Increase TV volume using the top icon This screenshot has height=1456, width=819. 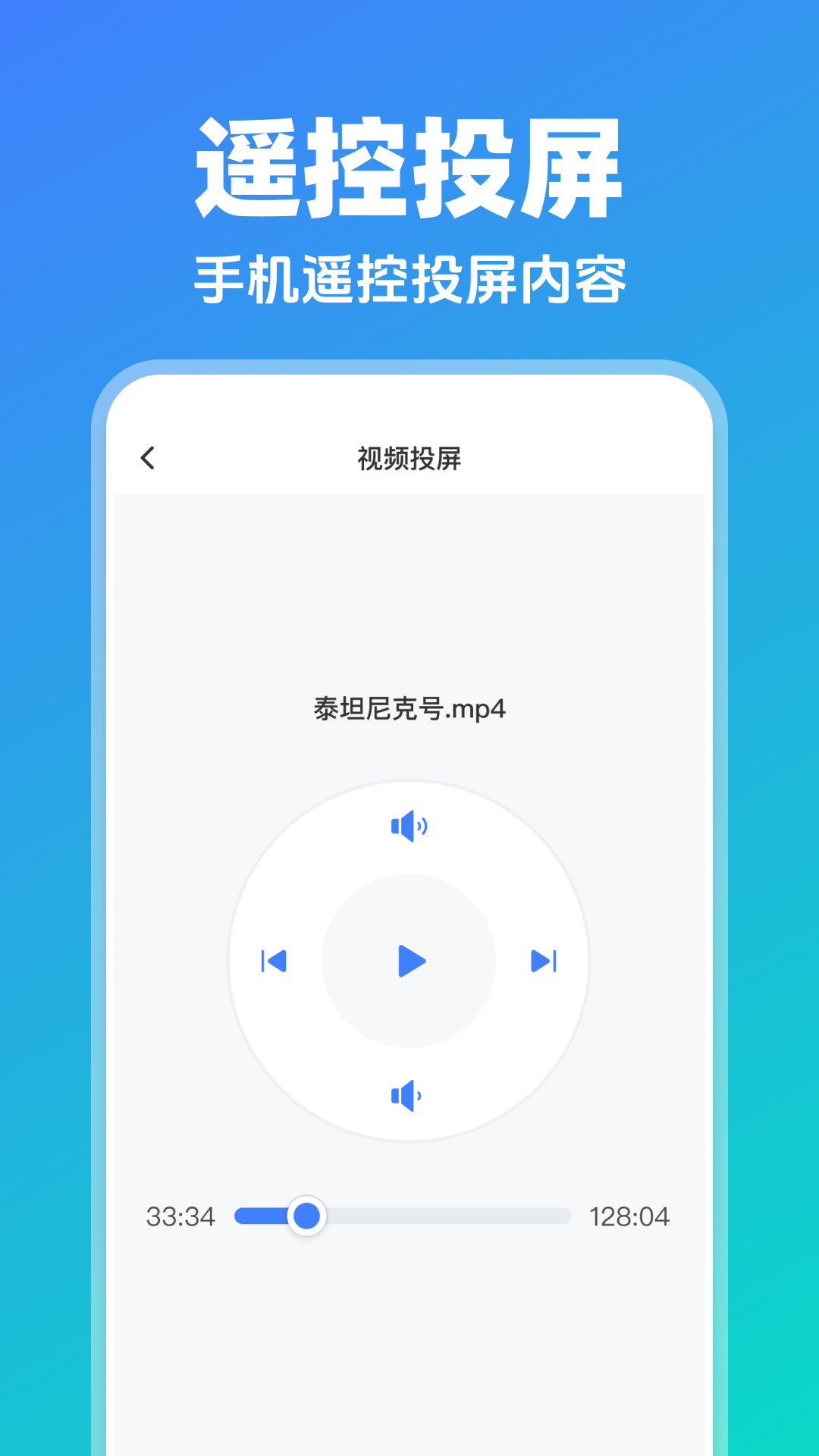point(409,827)
